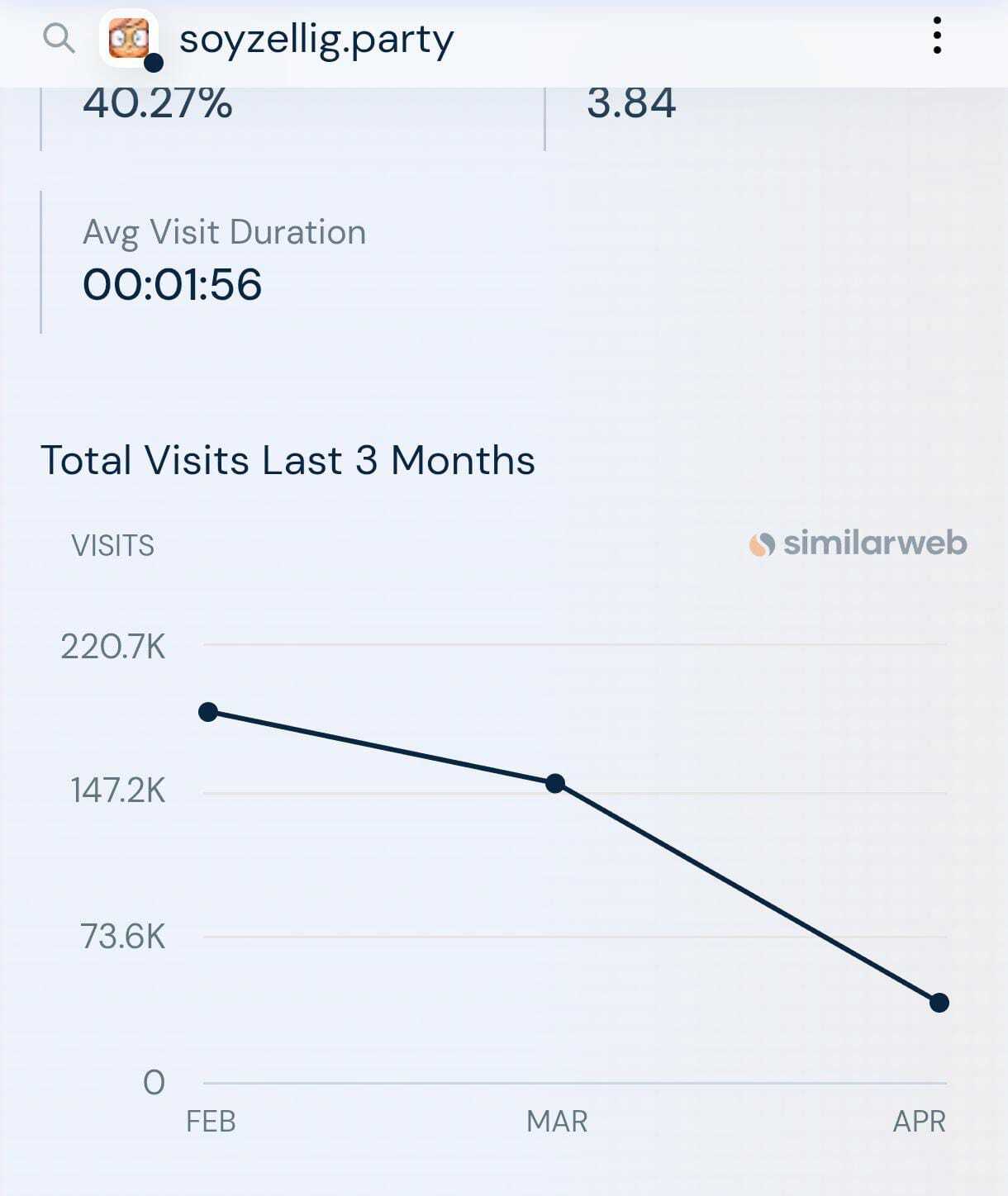Open the three-dot overflow menu
The width and height of the screenshot is (1008, 1196).
(x=936, y=36)
